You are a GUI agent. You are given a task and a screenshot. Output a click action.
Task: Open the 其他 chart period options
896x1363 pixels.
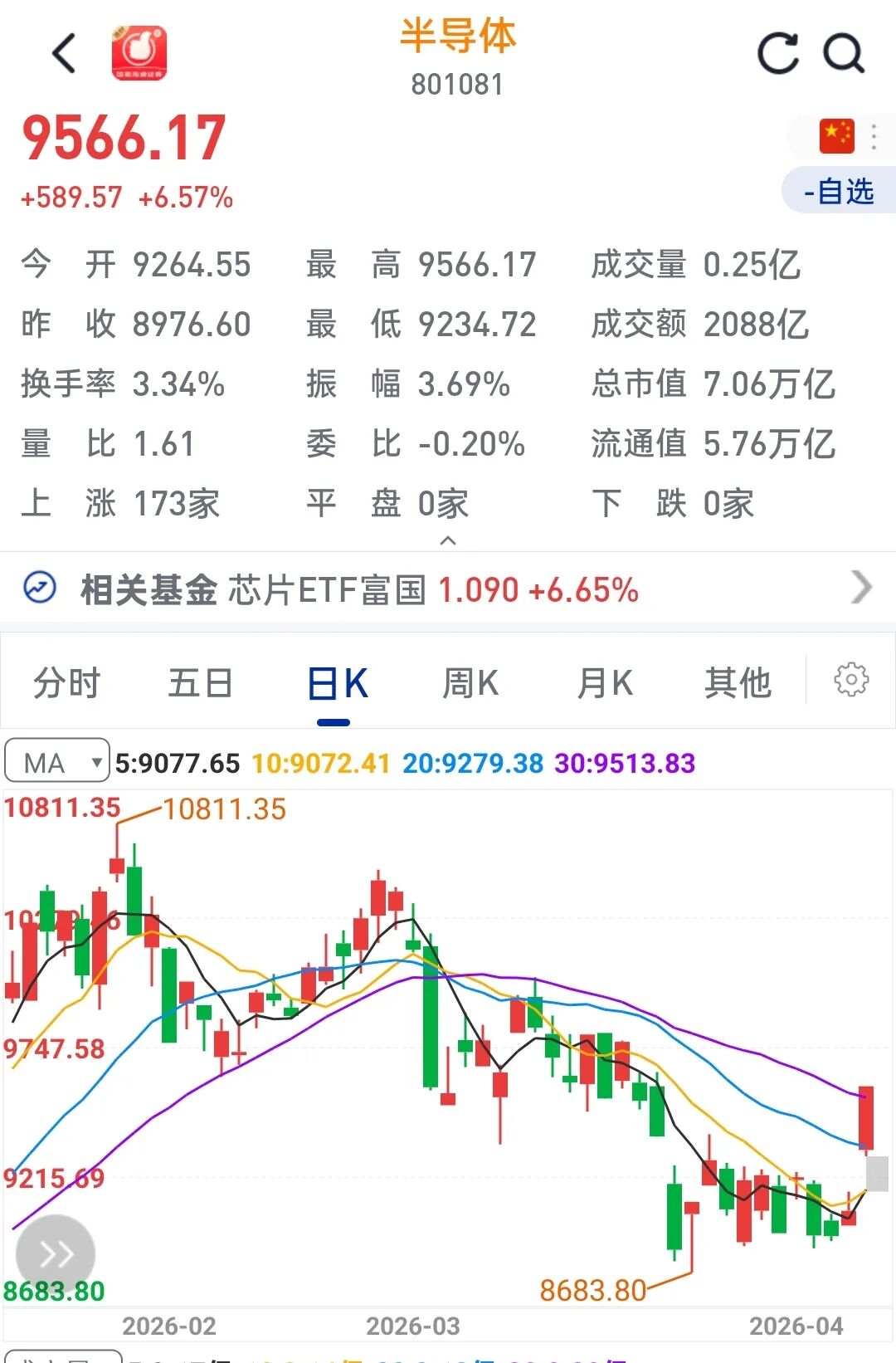click(738, 684)
